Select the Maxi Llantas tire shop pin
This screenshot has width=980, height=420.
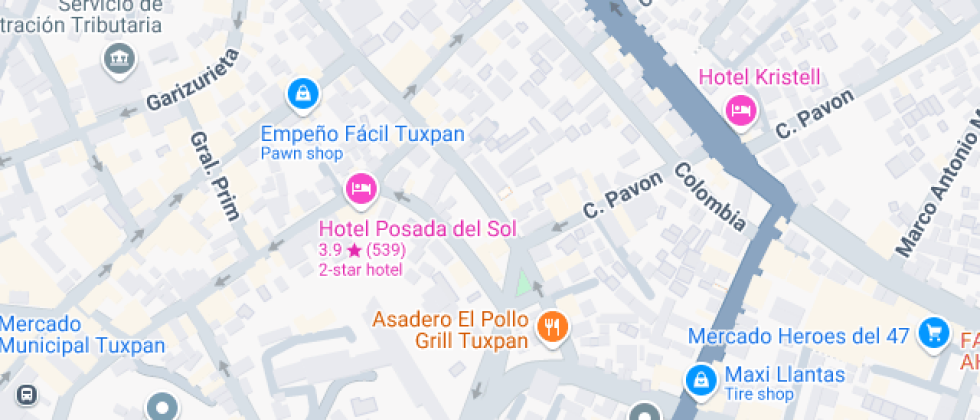701,381
